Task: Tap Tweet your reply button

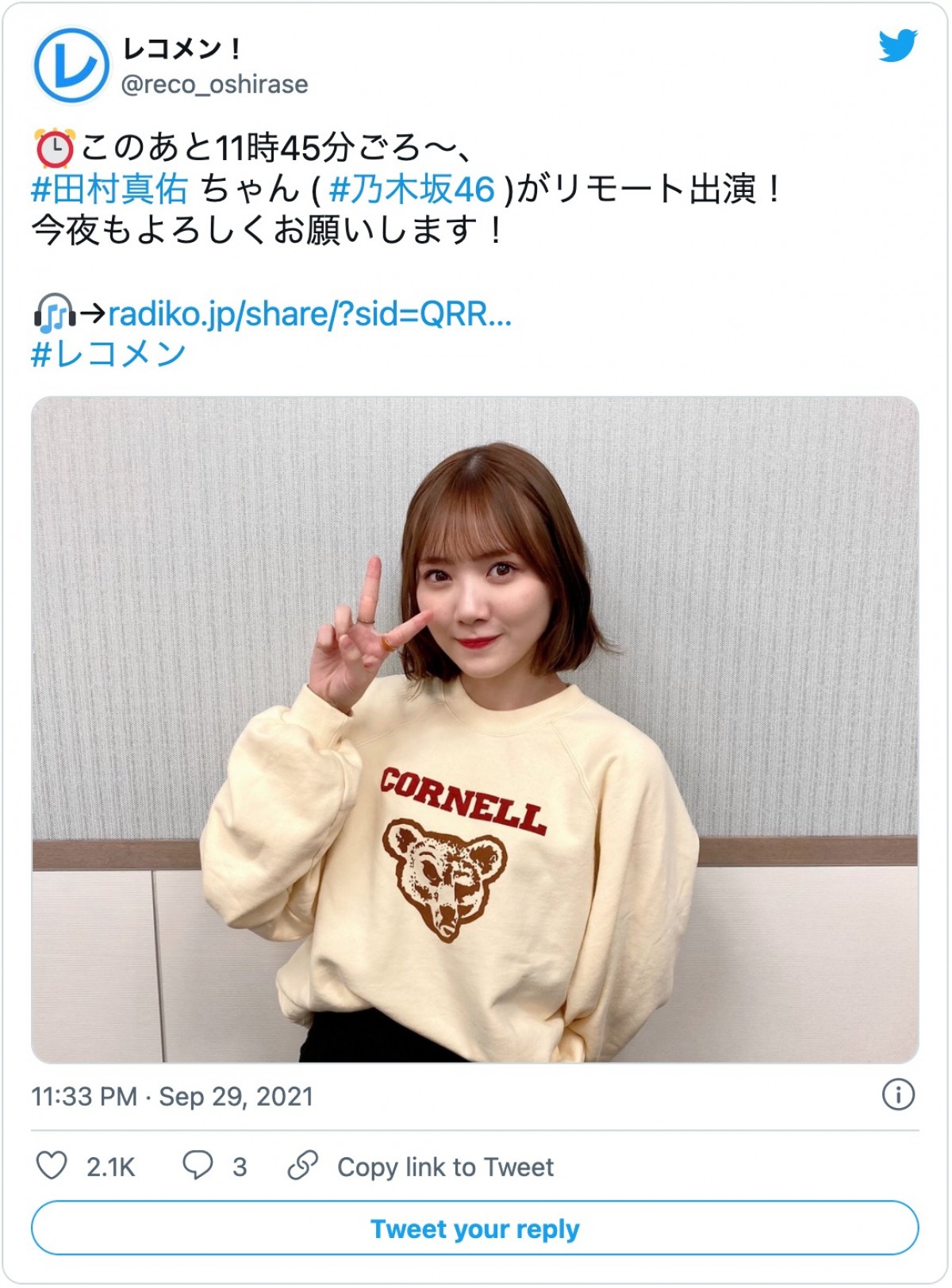Action: [x=474, y=1229]
